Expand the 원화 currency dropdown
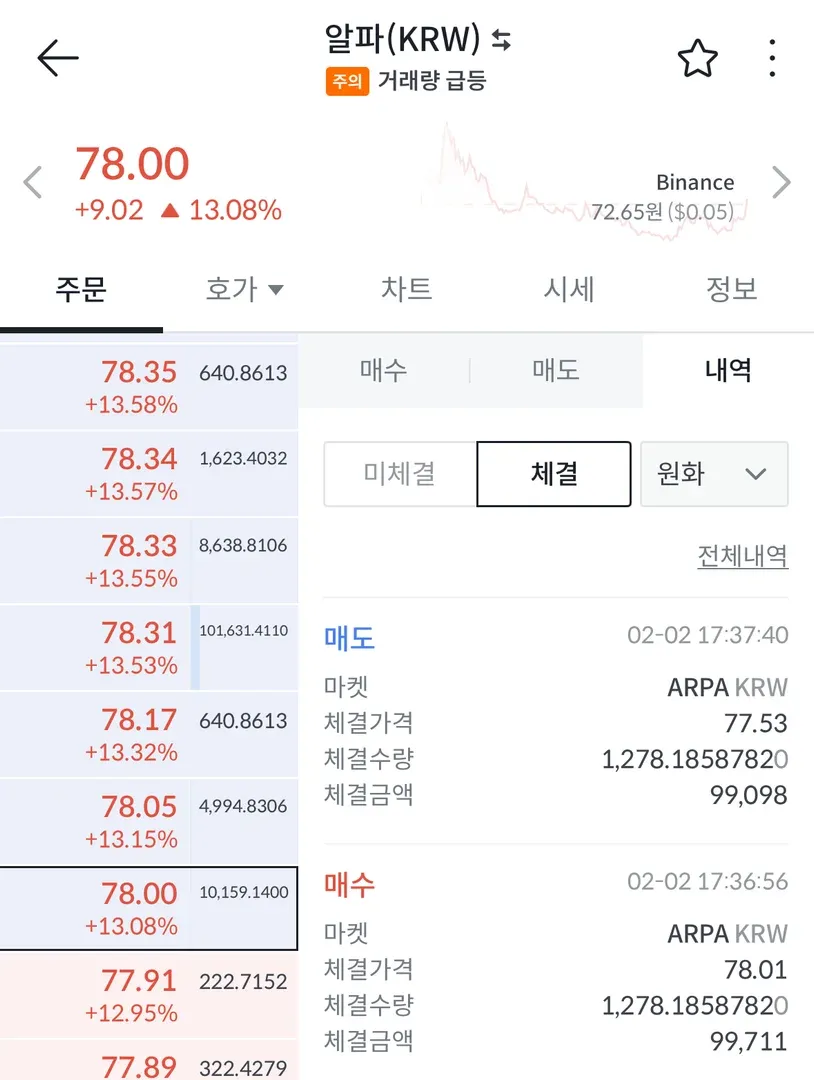Viewport: 814px width, 1080px height. point(714,474)
